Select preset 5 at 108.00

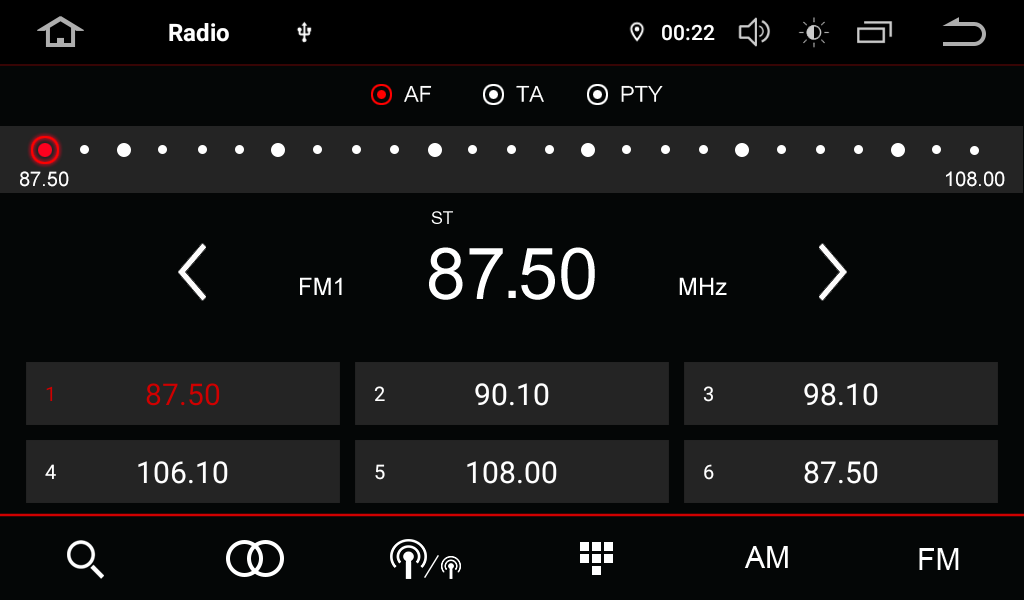tap(511, 472)
